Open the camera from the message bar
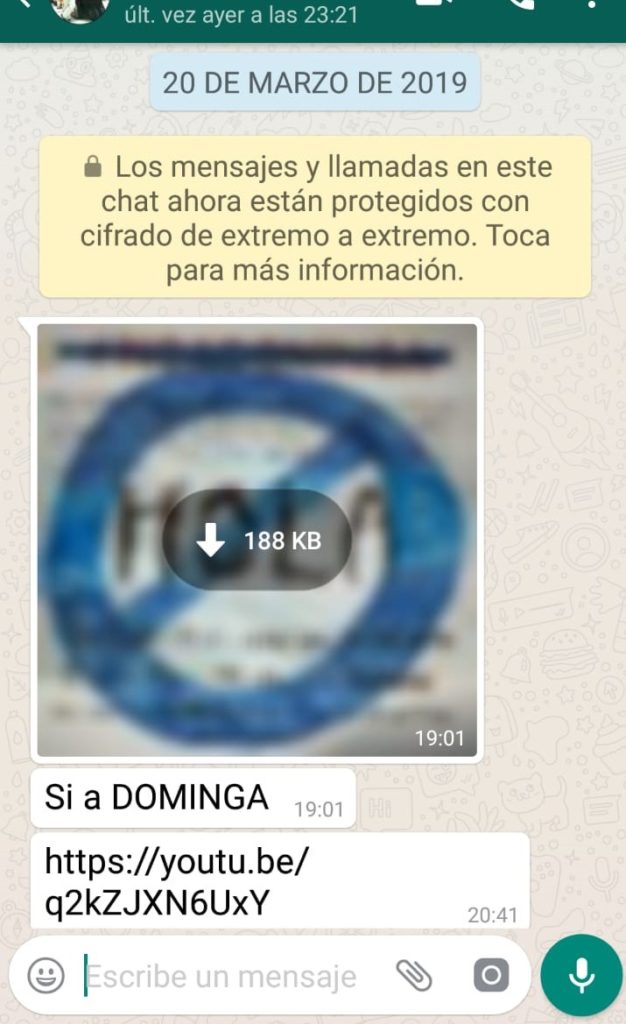Viewport: 626px width, 1024px height. pyautogui.click(x=491, y=975)
